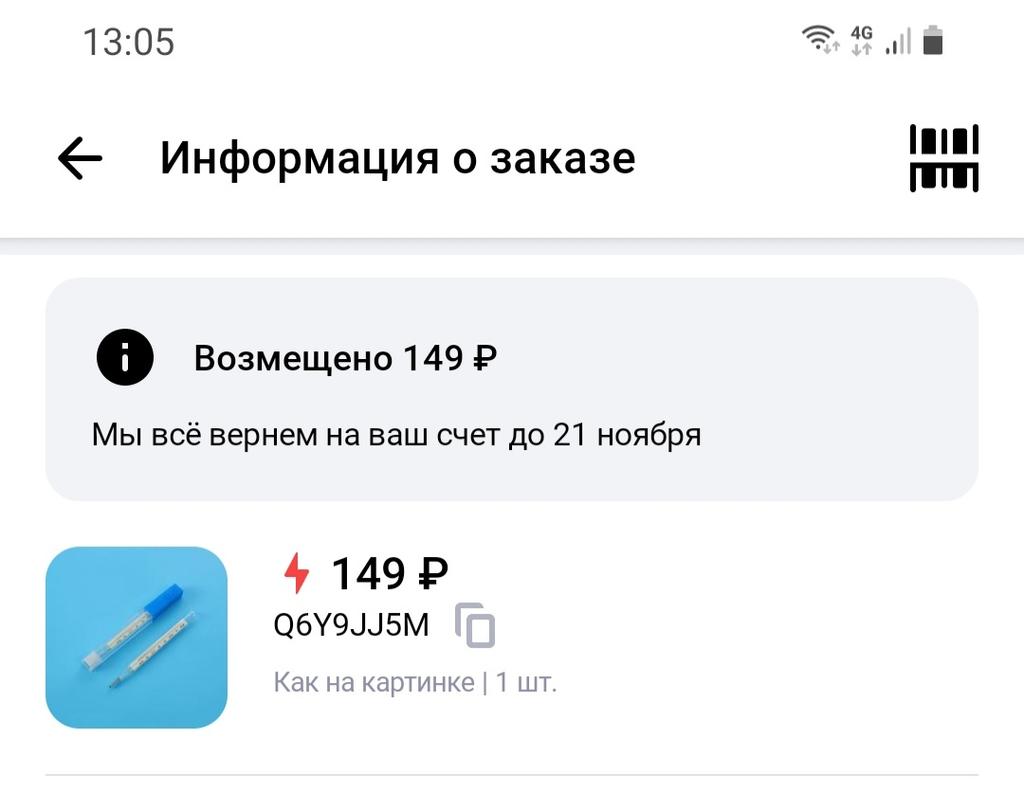Tap the info icon beside Возмещено 149 ₽

click(x=125, y=357)
